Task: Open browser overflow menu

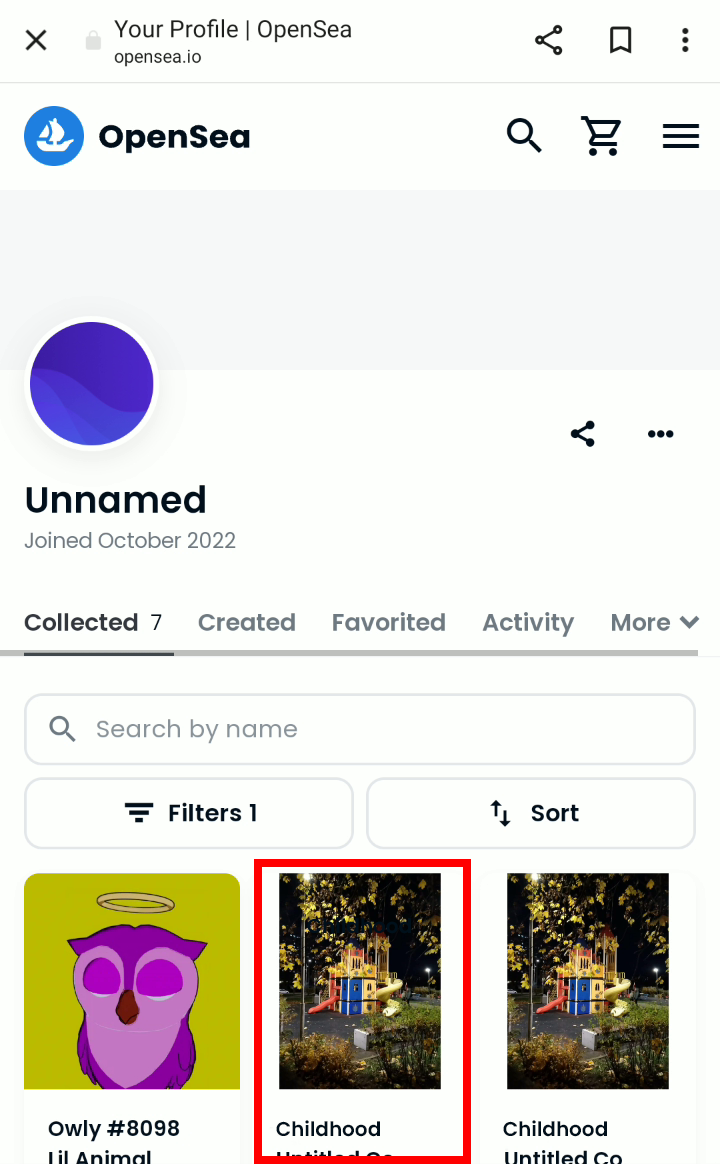Action: click(685, 41)
